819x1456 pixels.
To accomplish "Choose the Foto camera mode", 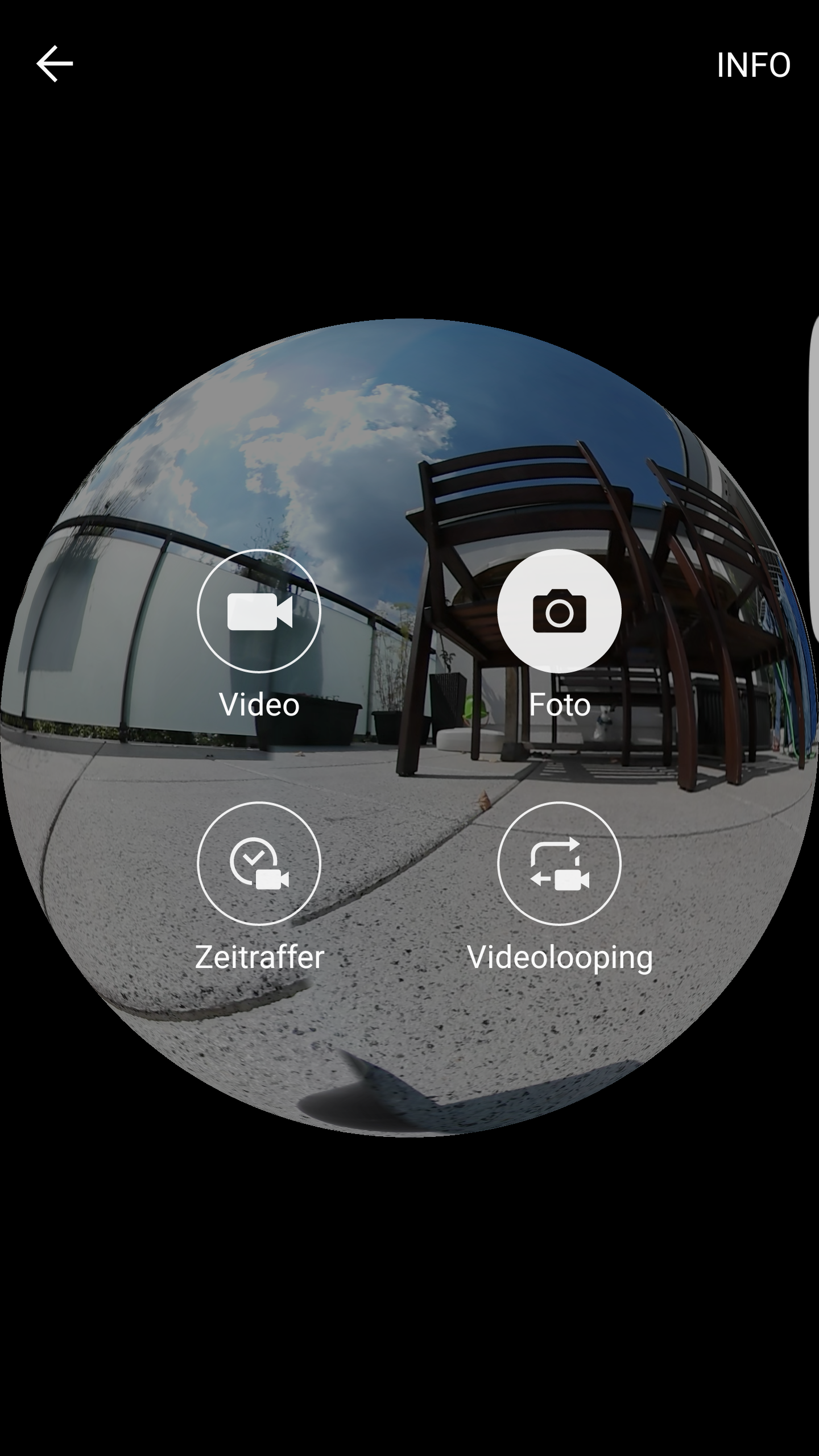I will 559,611.
